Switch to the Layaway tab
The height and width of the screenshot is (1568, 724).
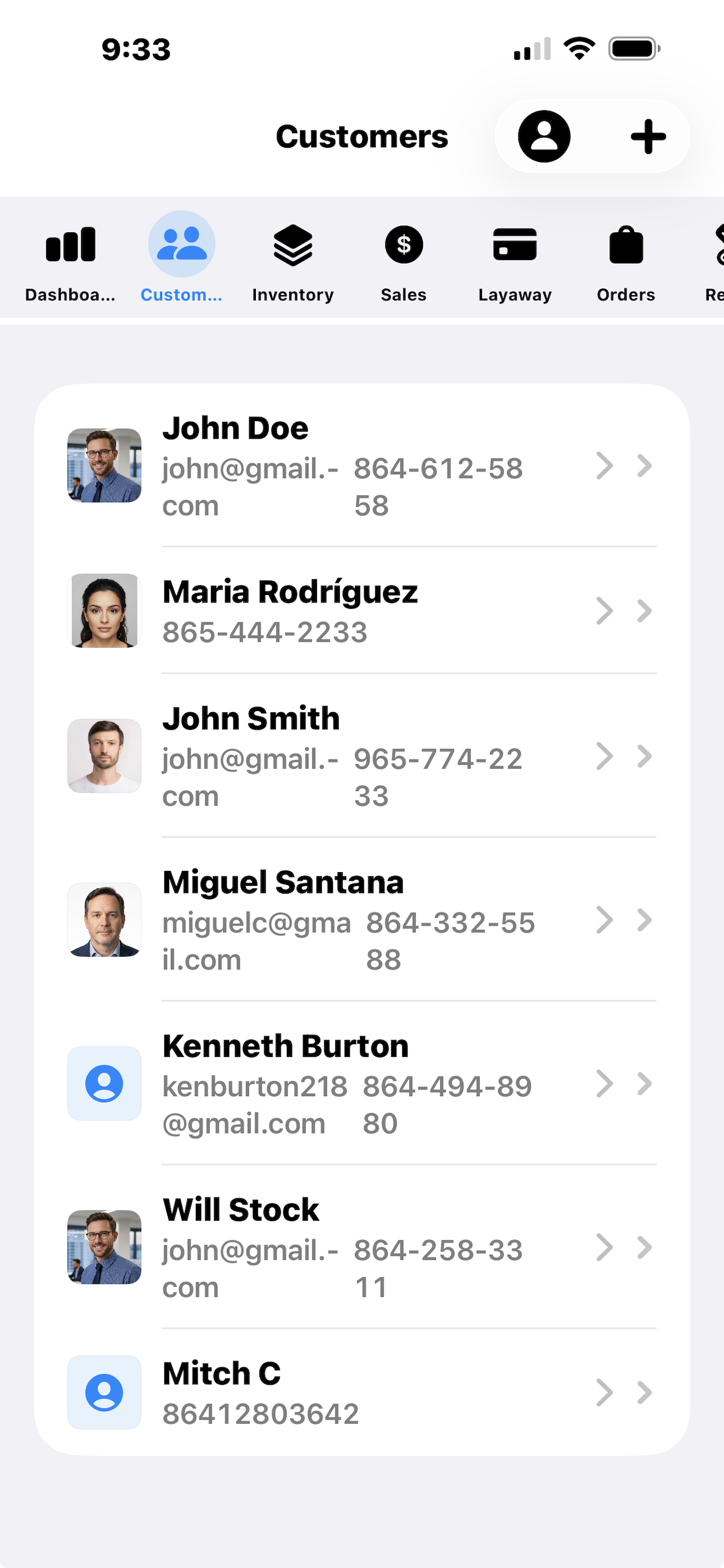[515, 262]
